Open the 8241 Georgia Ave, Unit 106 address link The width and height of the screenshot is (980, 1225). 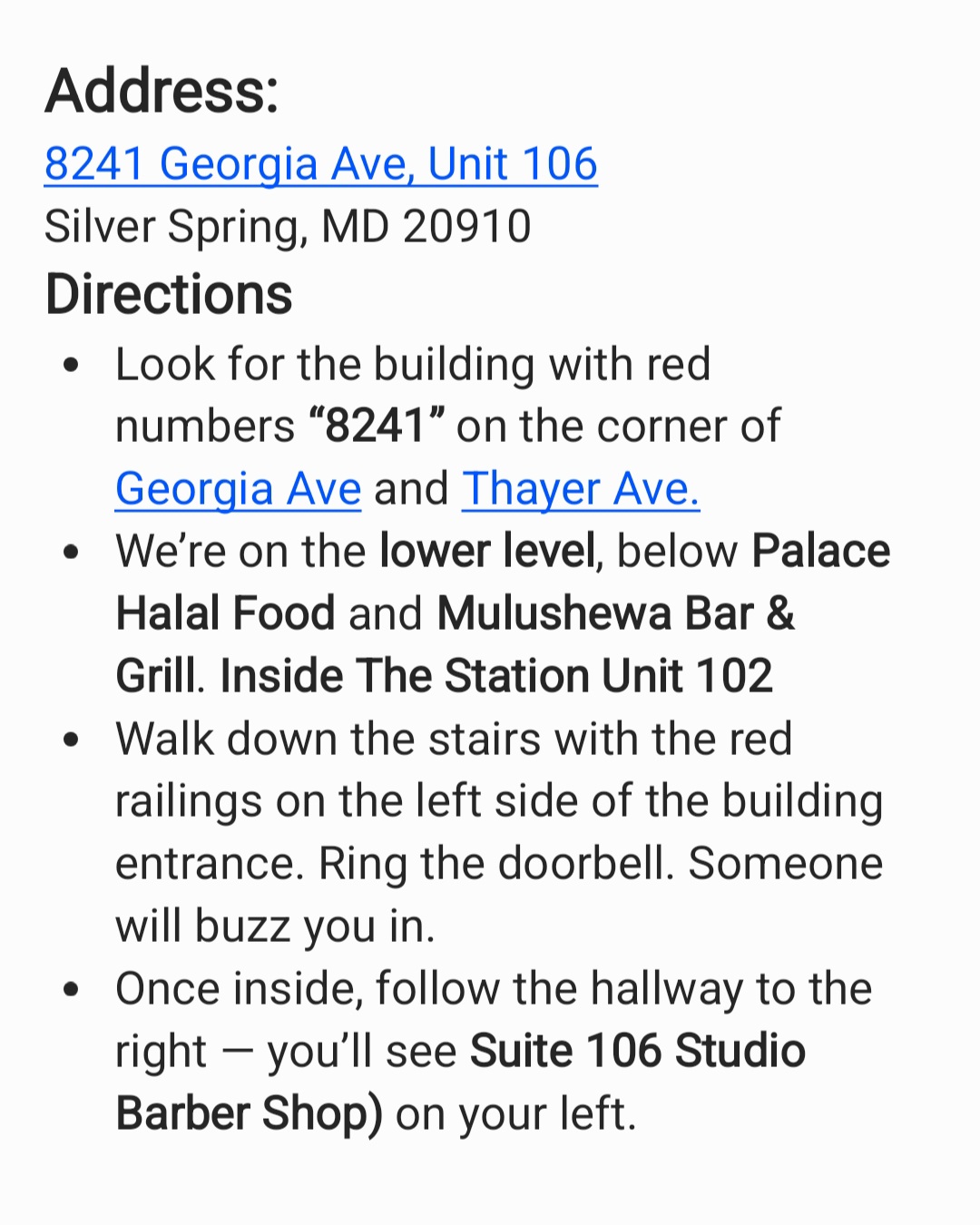point(320,164)
